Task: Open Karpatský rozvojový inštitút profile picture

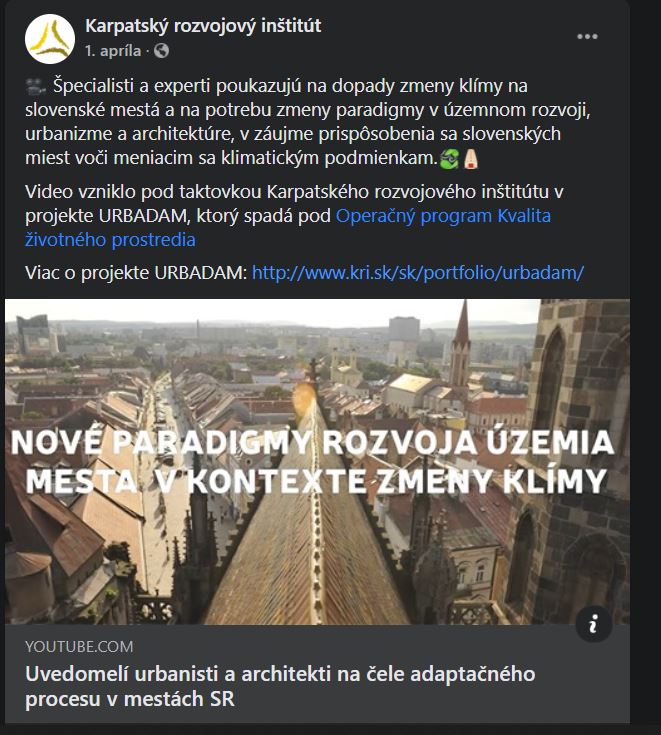Action: coord(50,38)
